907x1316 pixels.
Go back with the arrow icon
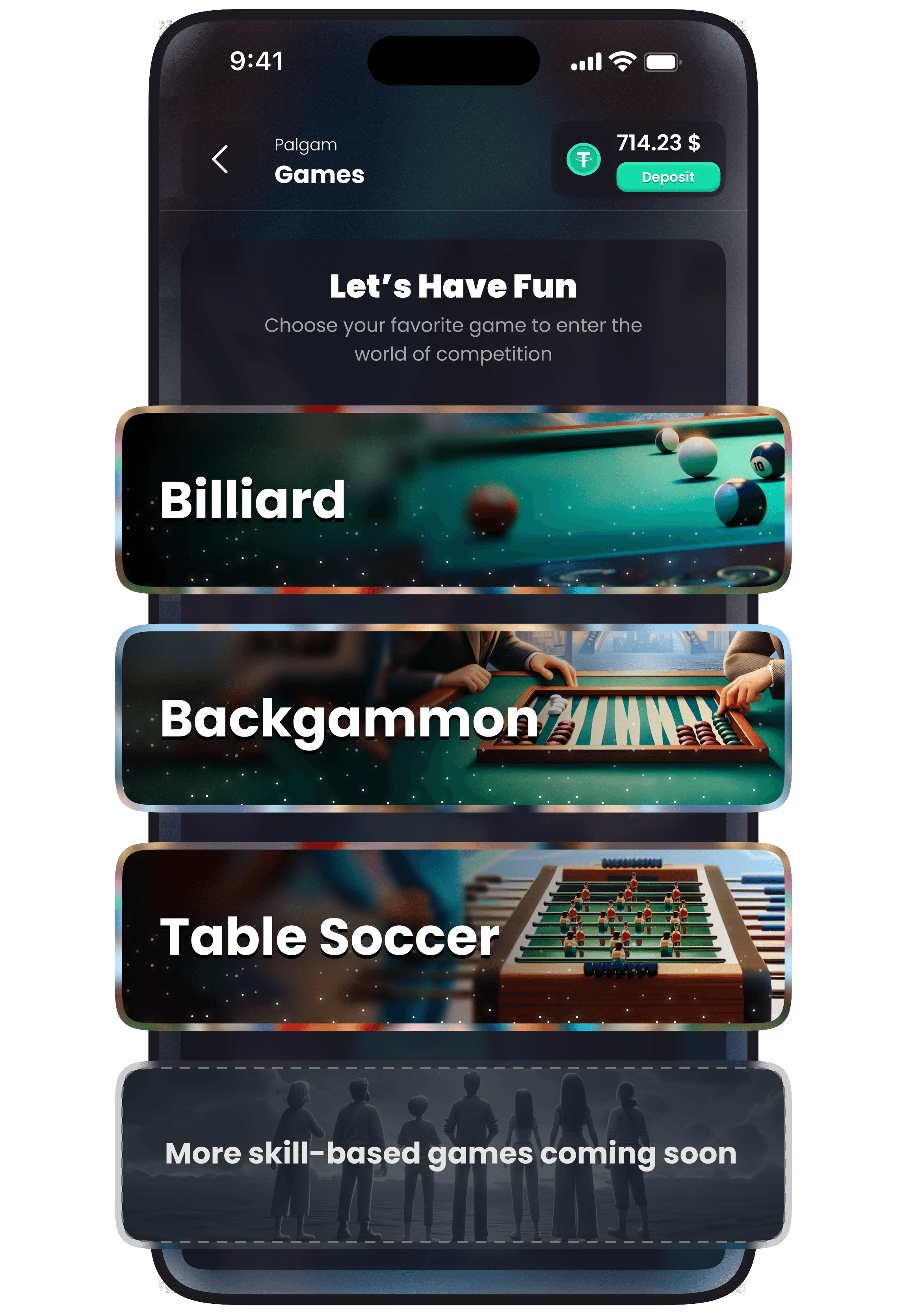point(220,159)
